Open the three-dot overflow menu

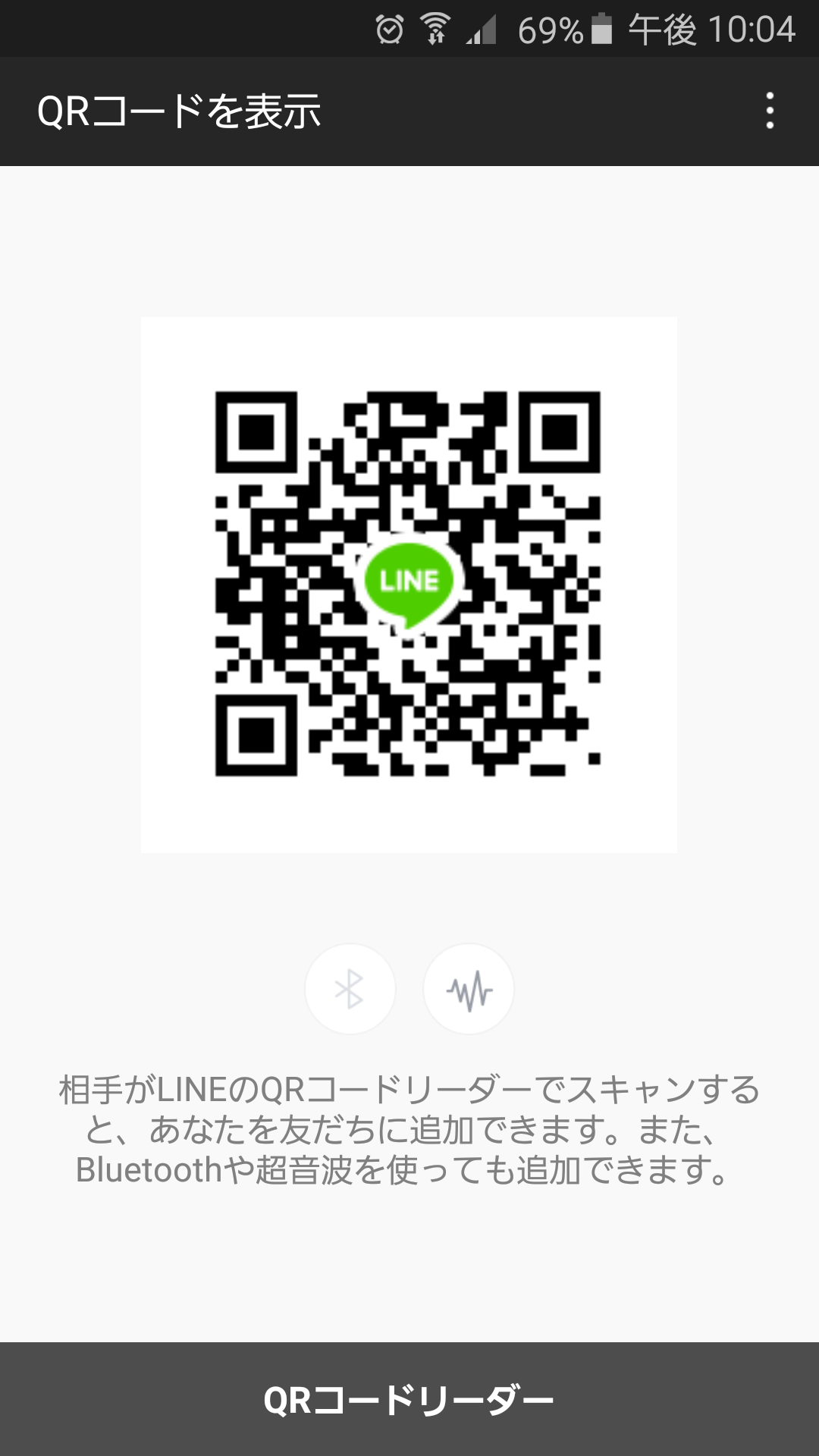770,111
